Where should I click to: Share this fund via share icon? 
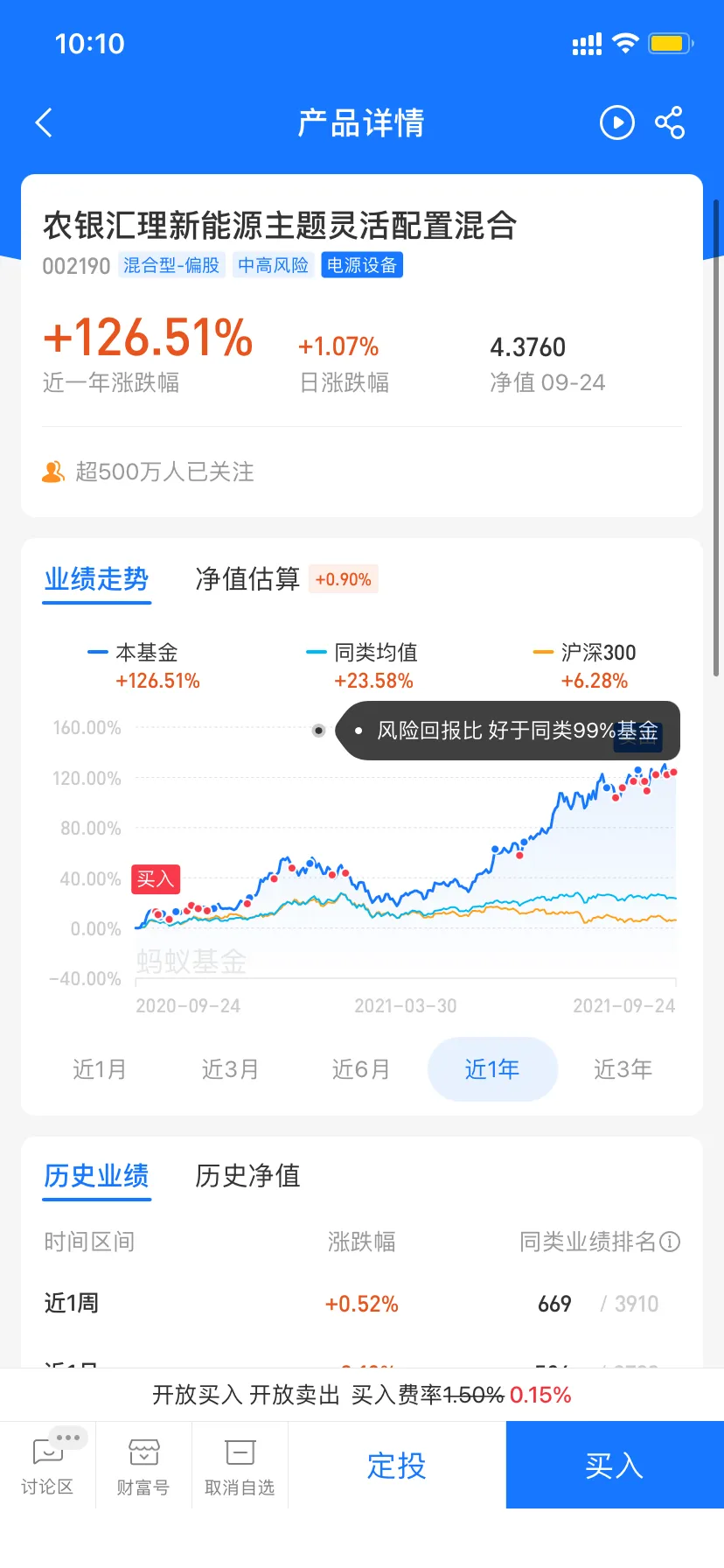coord(670,122)
